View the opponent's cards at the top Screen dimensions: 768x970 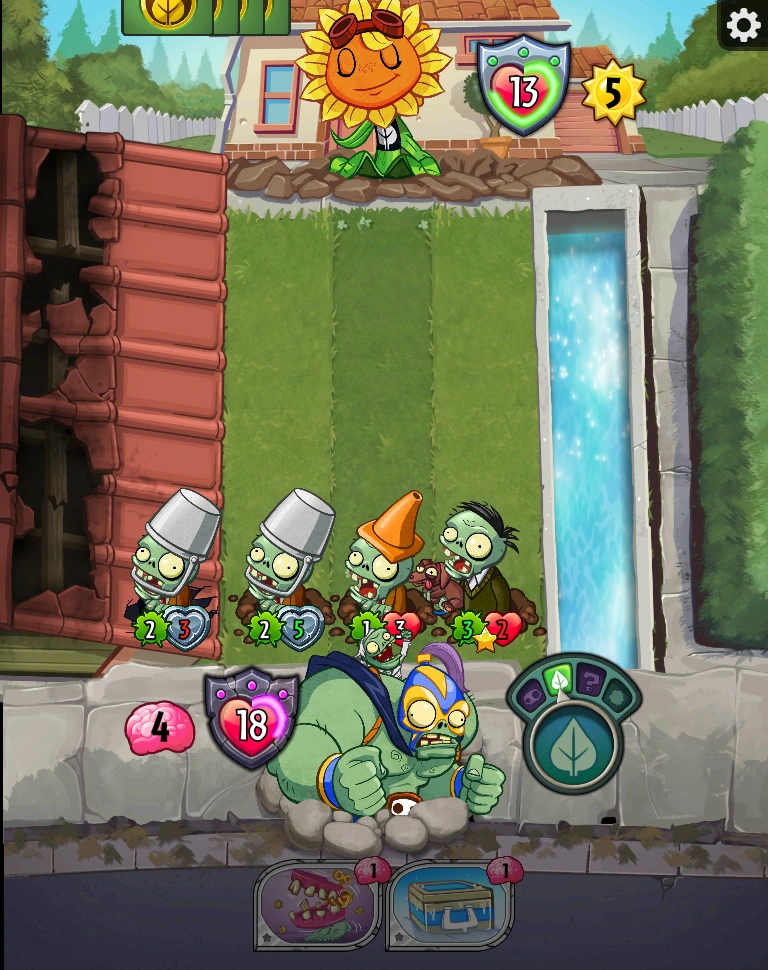tap(205, 15)
